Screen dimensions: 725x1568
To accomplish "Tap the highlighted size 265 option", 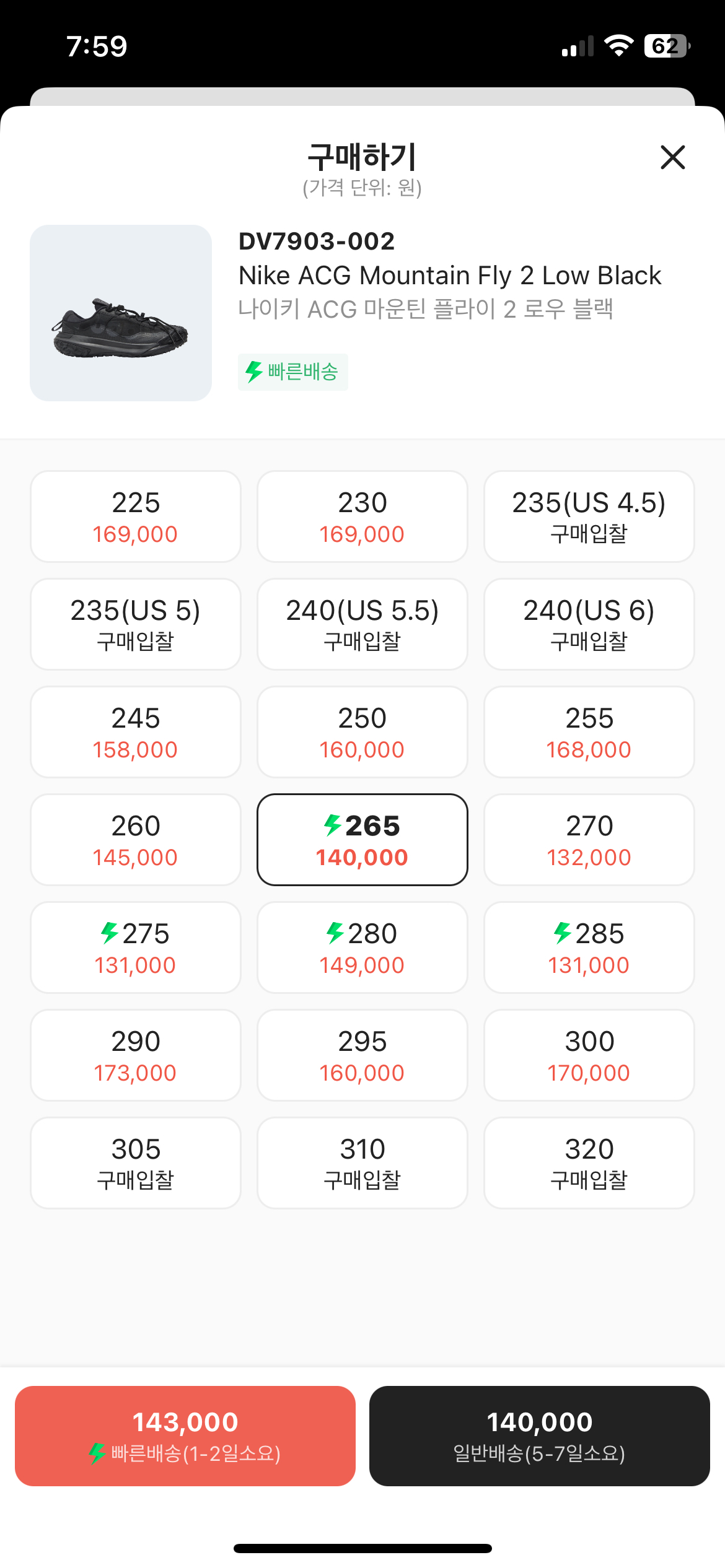I will click(362, 840).
